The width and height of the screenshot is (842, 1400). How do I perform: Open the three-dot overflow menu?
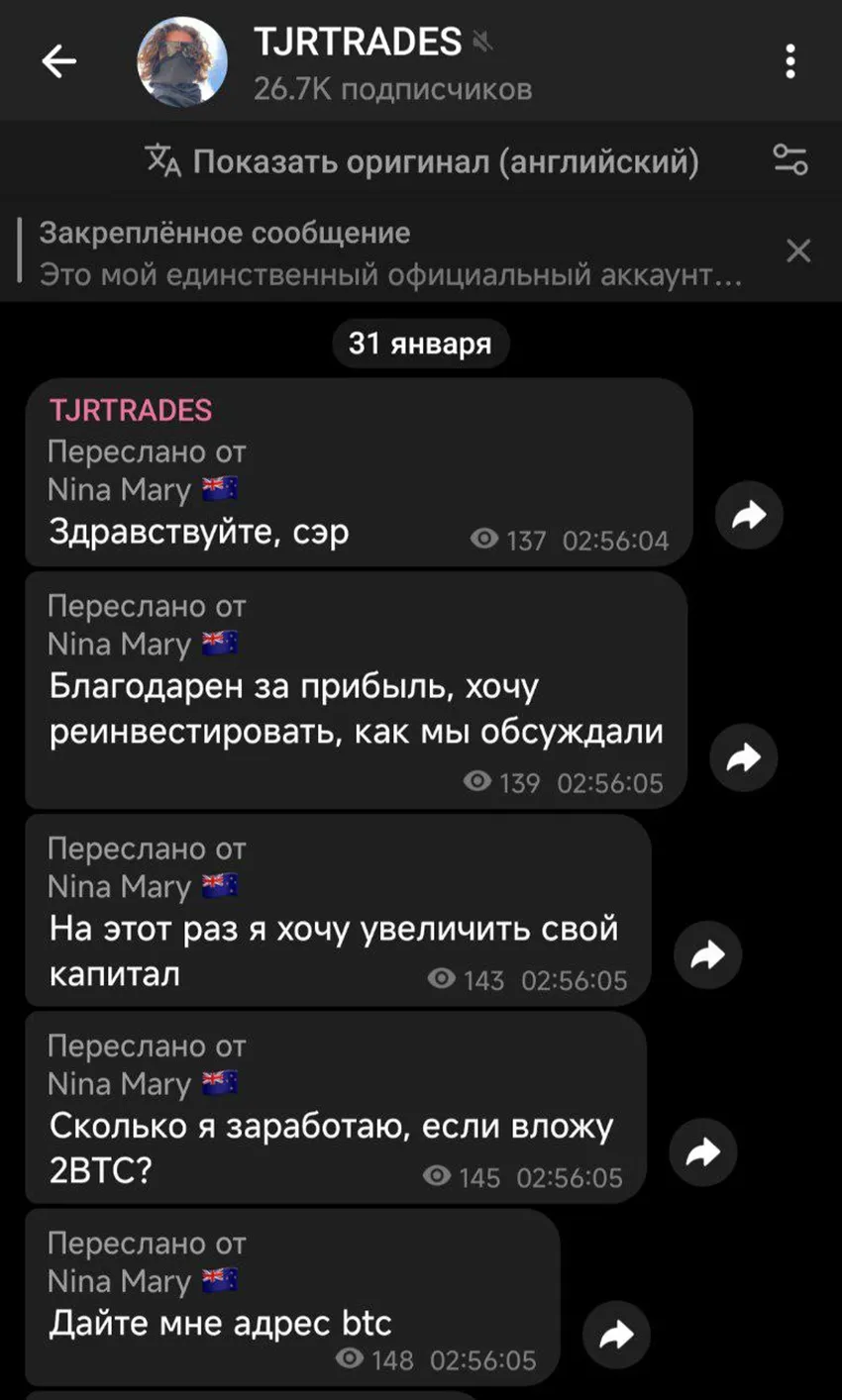point(789,62)
